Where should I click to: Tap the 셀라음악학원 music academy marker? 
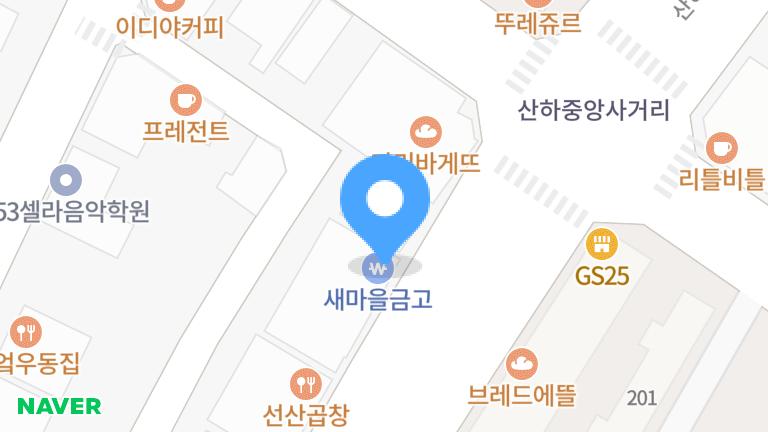(x=66, y=181)
